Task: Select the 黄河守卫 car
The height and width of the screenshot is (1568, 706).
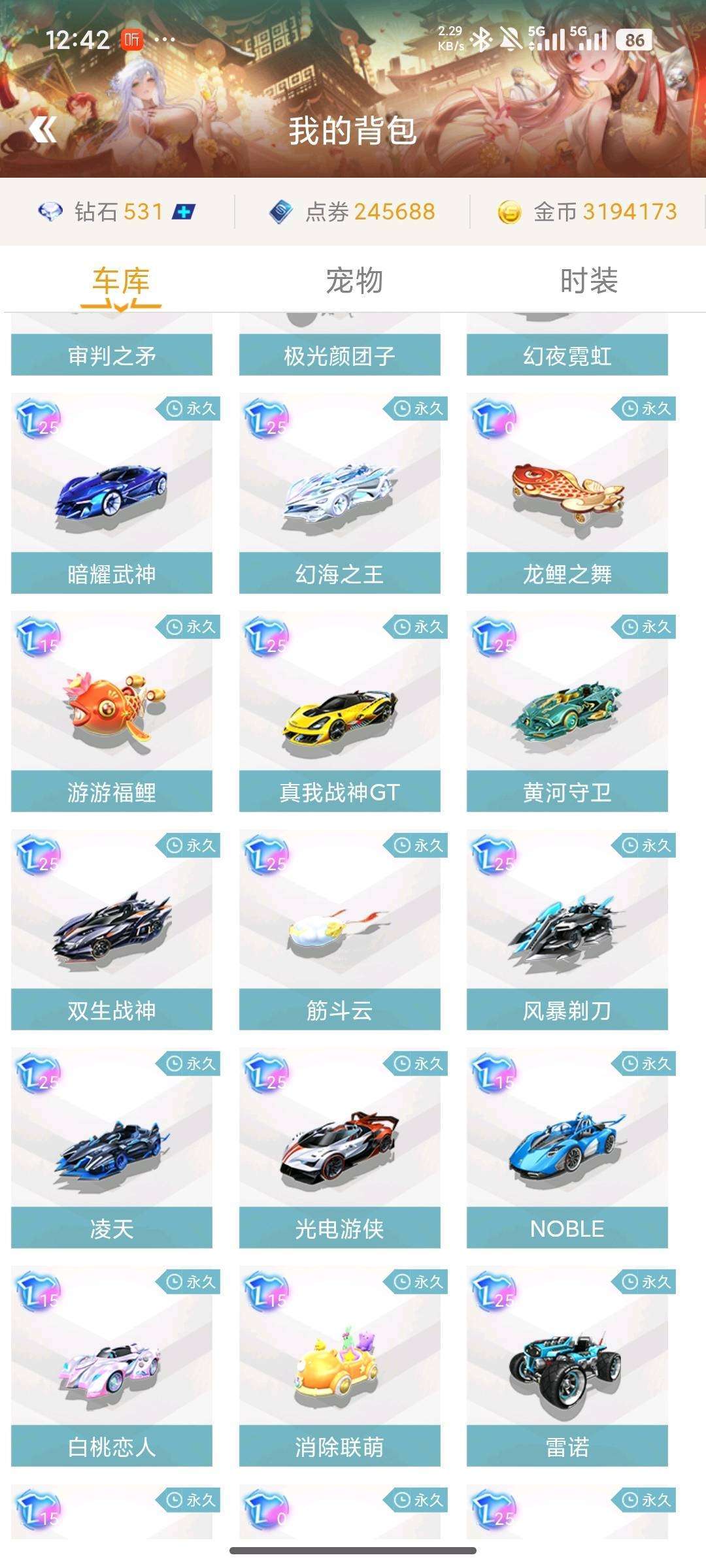Action: 567,711
